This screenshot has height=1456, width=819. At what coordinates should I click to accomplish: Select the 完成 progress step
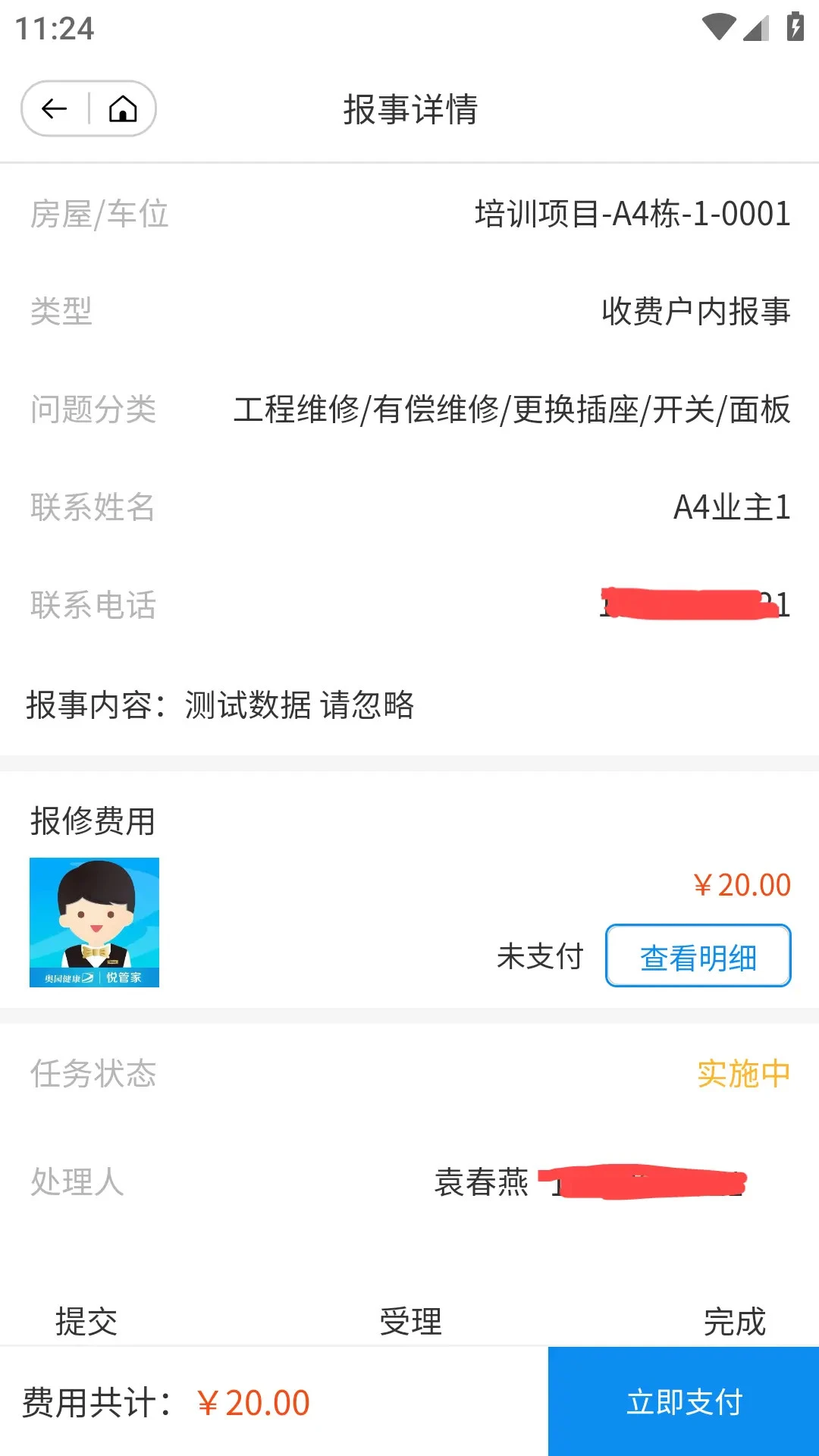pyautogui.click(x=733, y=1319)
